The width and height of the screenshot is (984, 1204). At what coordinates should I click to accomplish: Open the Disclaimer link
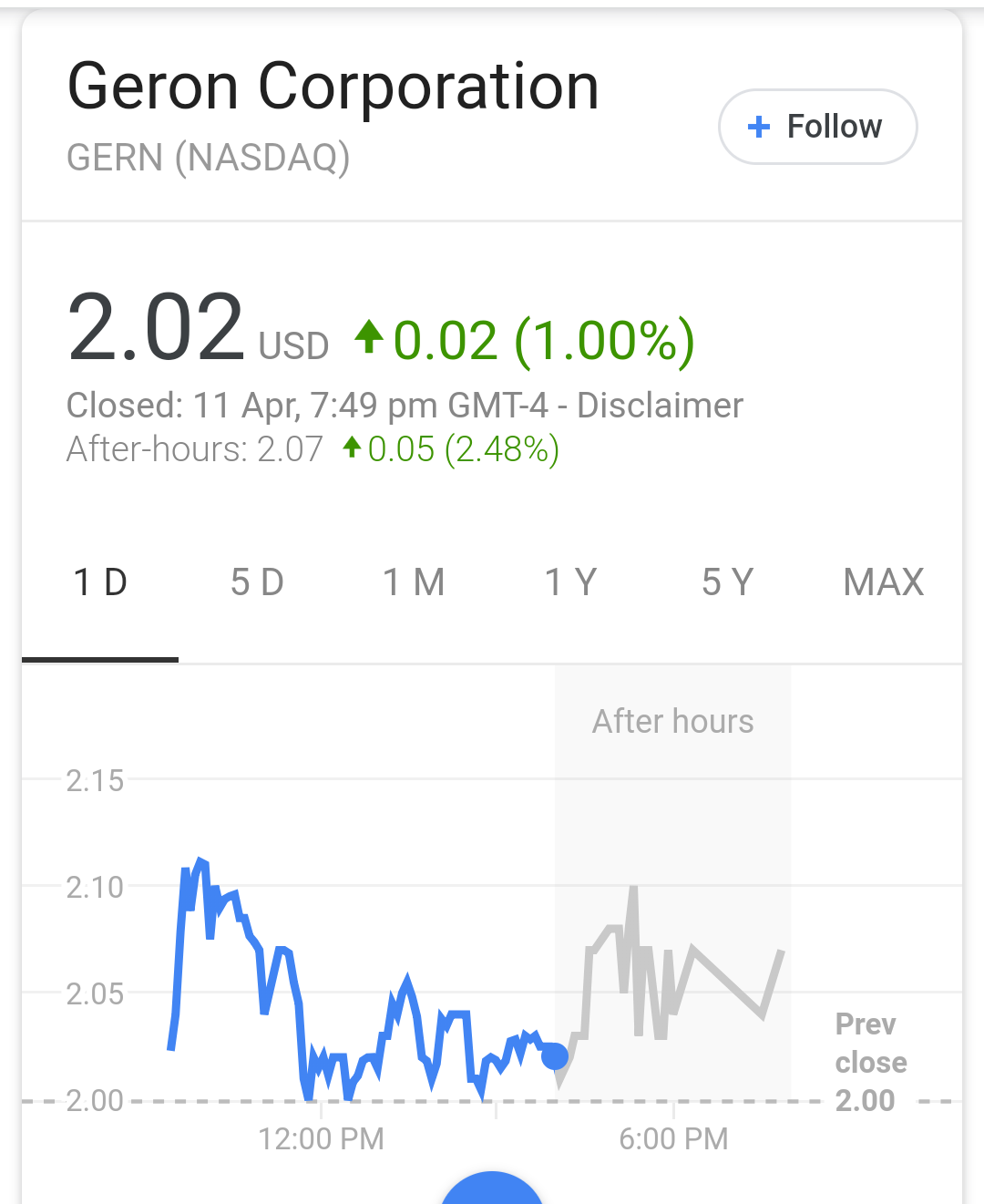660,406
